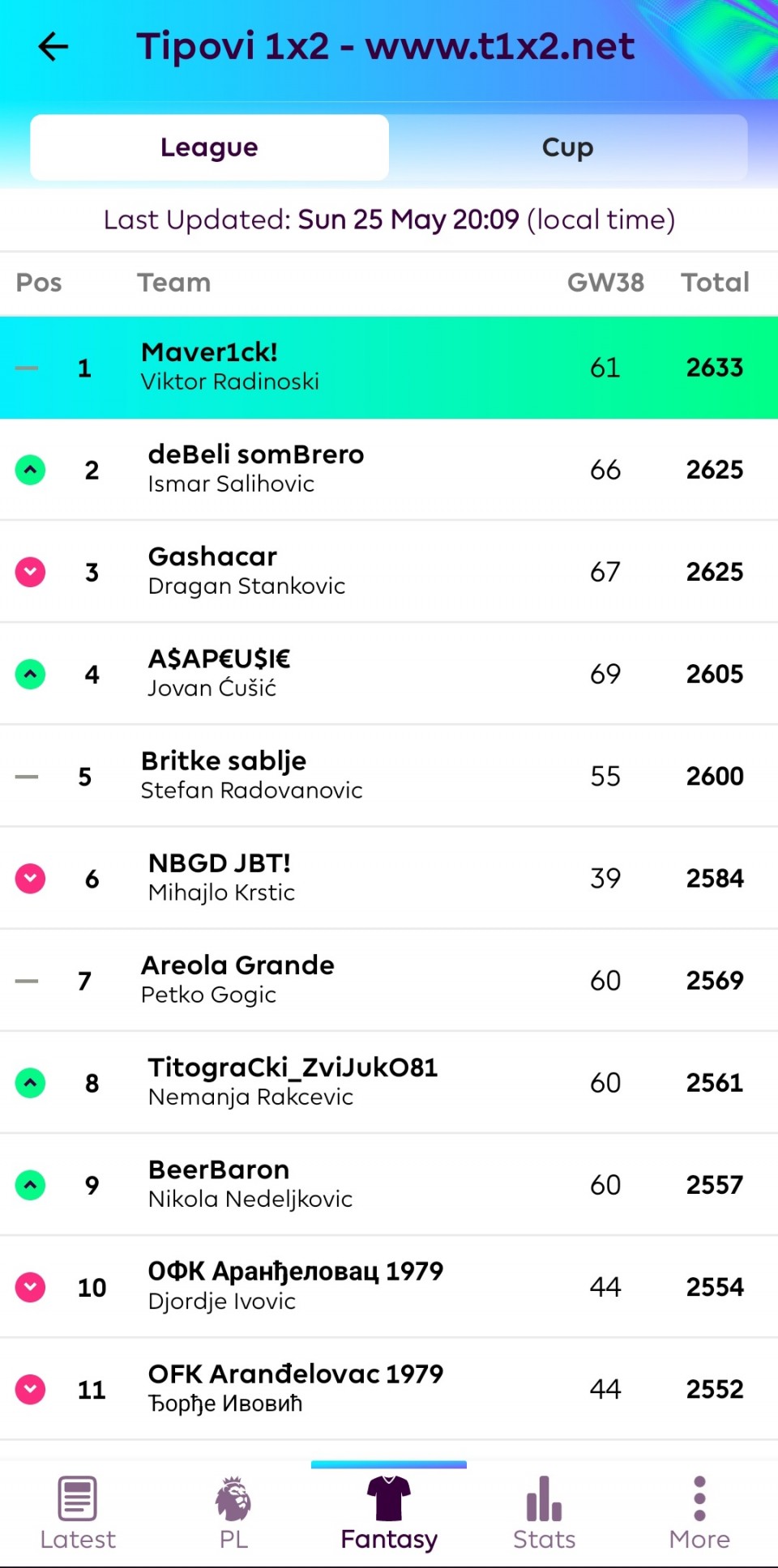View Gashacar by Dragan Stankovic

pos(389,572)
